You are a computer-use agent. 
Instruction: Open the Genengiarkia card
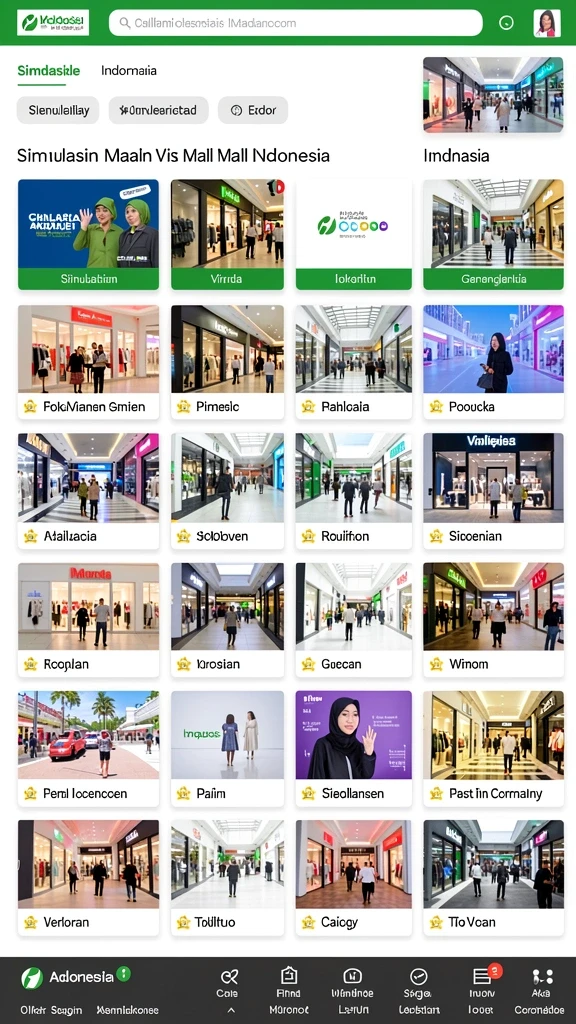[493, 234]
